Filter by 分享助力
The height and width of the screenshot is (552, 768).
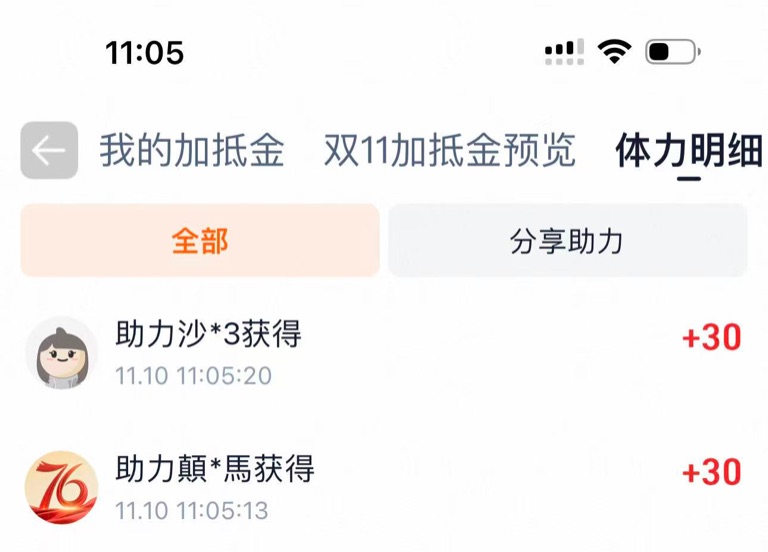567,241
